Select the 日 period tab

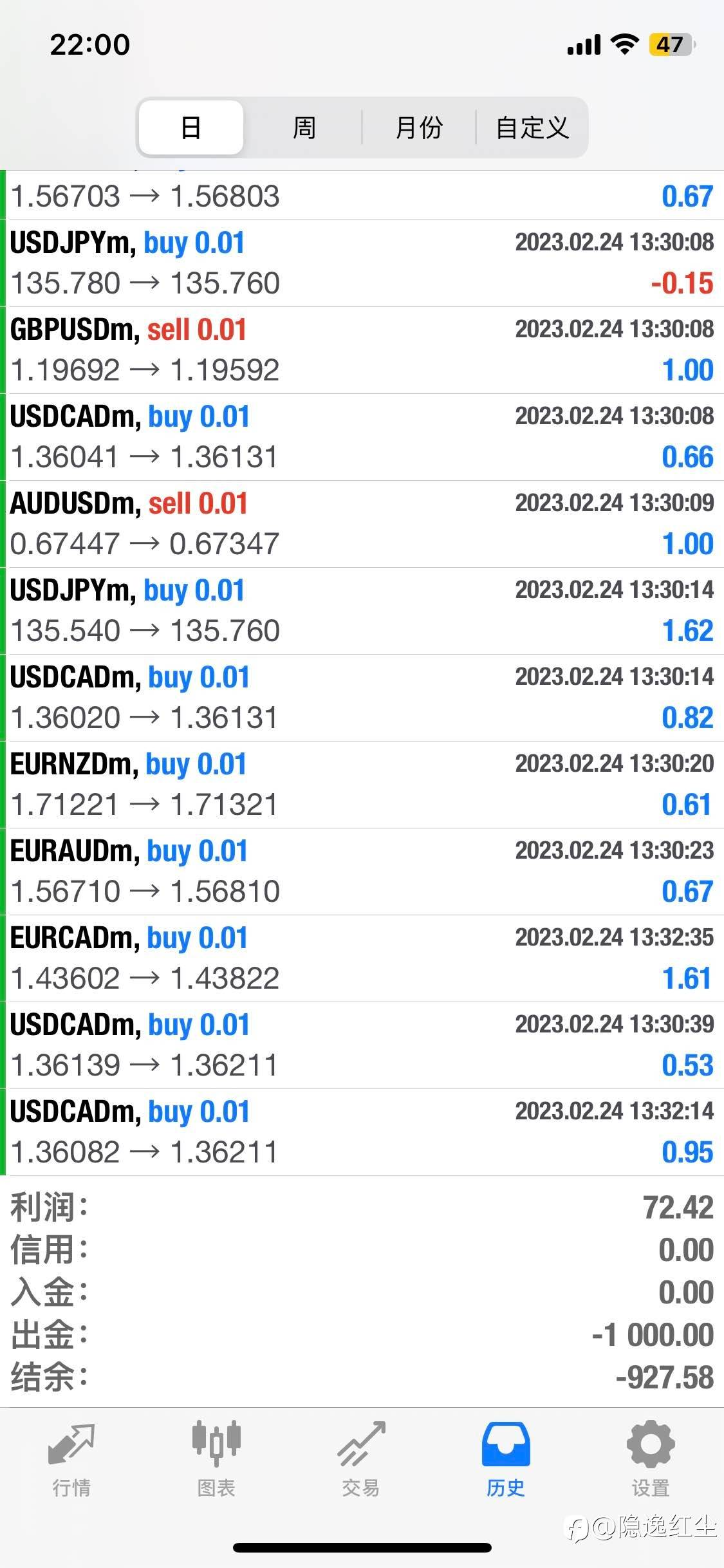pyautogui.click(x=191, y=127)
